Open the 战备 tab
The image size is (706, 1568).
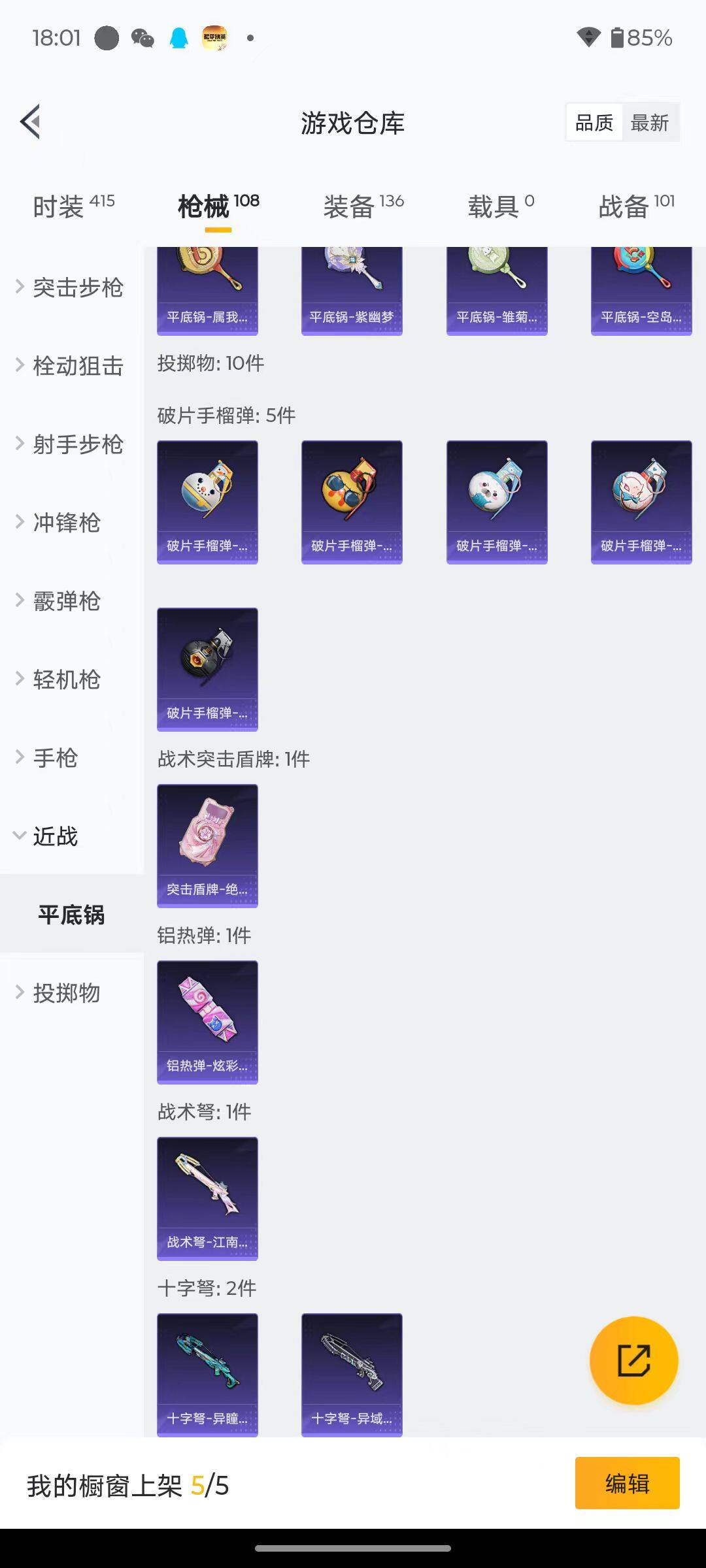[x=636, y=206]
